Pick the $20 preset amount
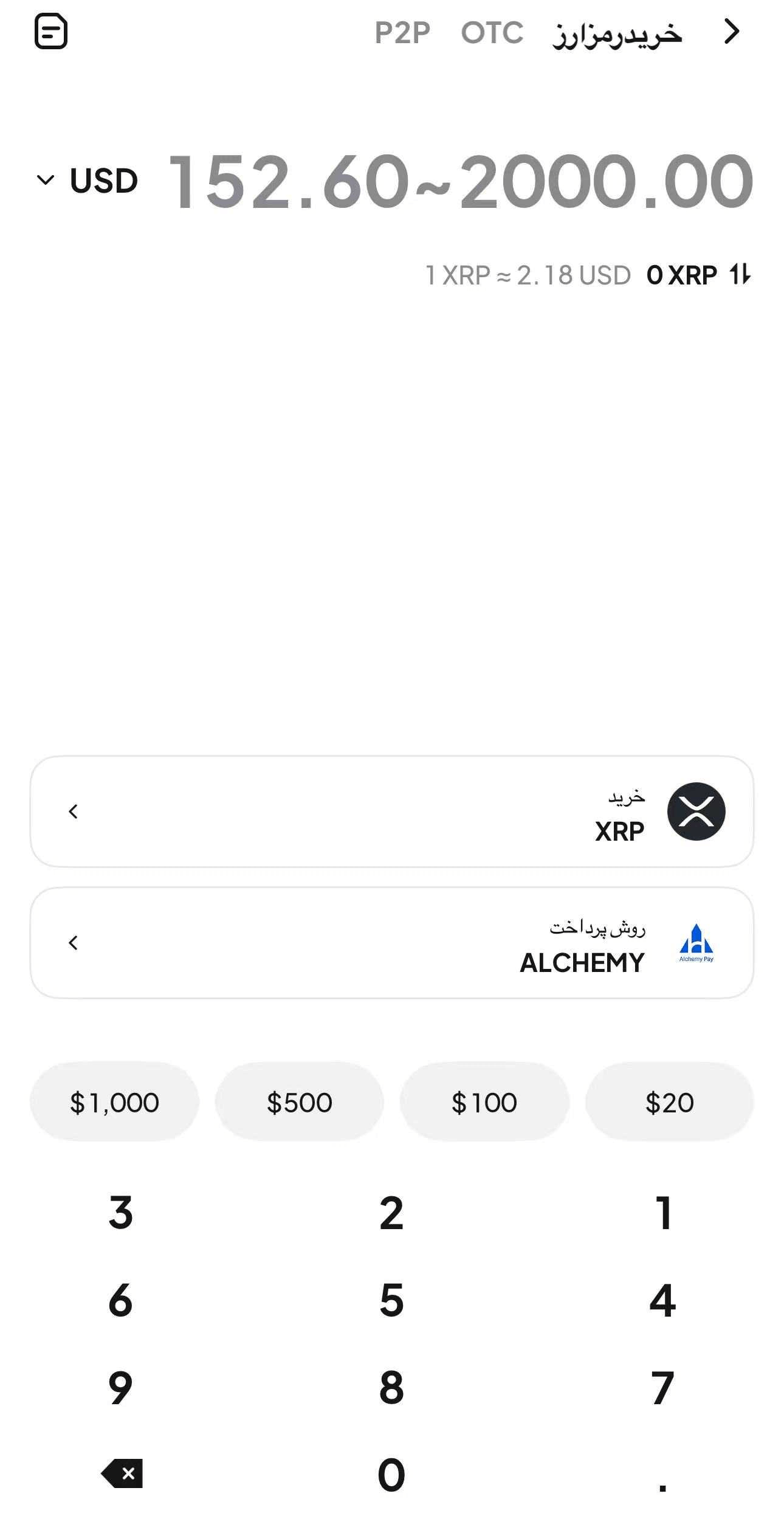Image resolution: width=784 pixels, height=1530 pixels. [x=669, y=1102]
